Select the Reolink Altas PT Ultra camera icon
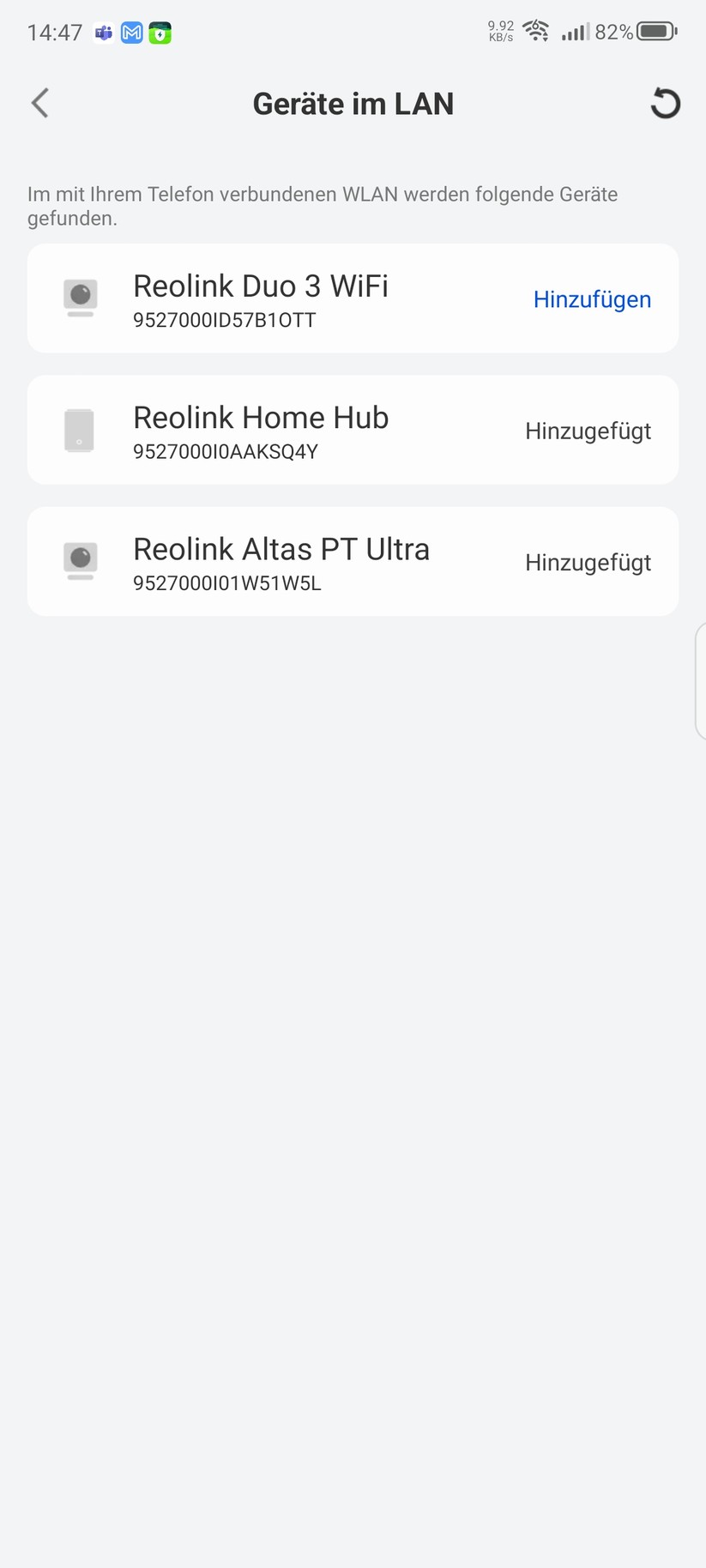706x1568 pixels. point(80,561)
